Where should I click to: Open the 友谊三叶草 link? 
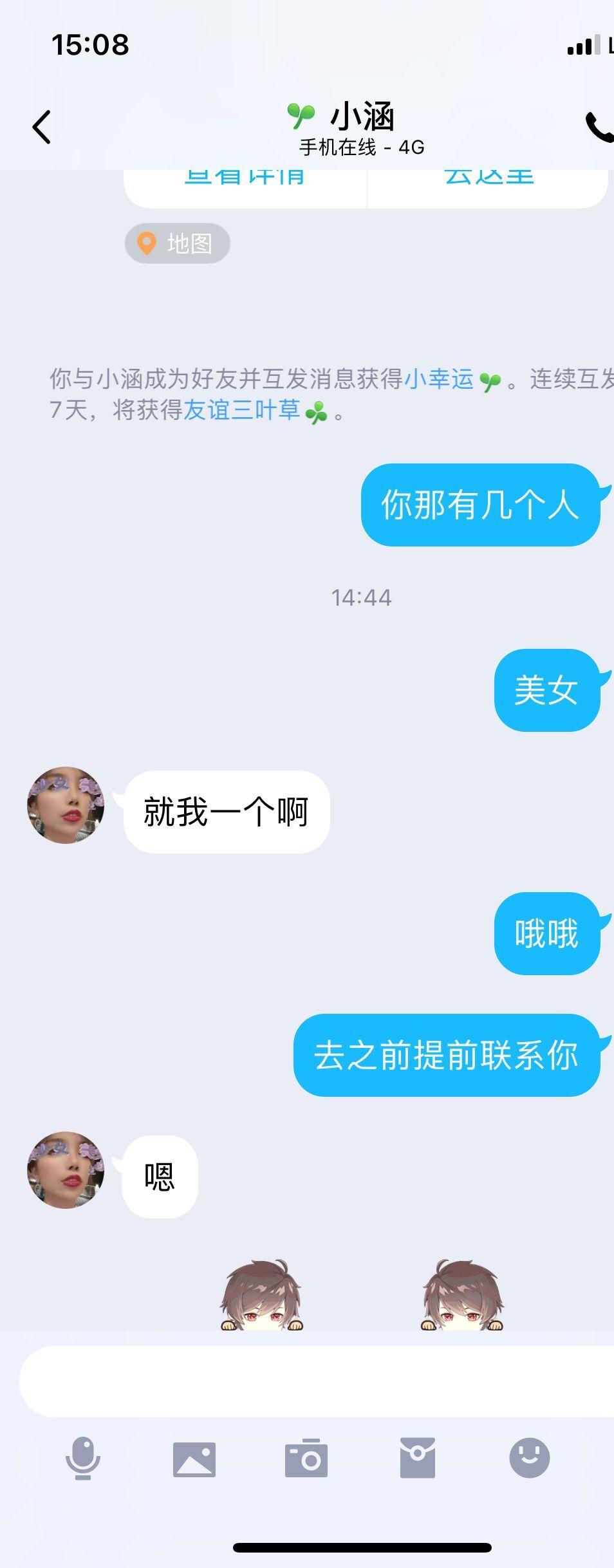point(242,410)
